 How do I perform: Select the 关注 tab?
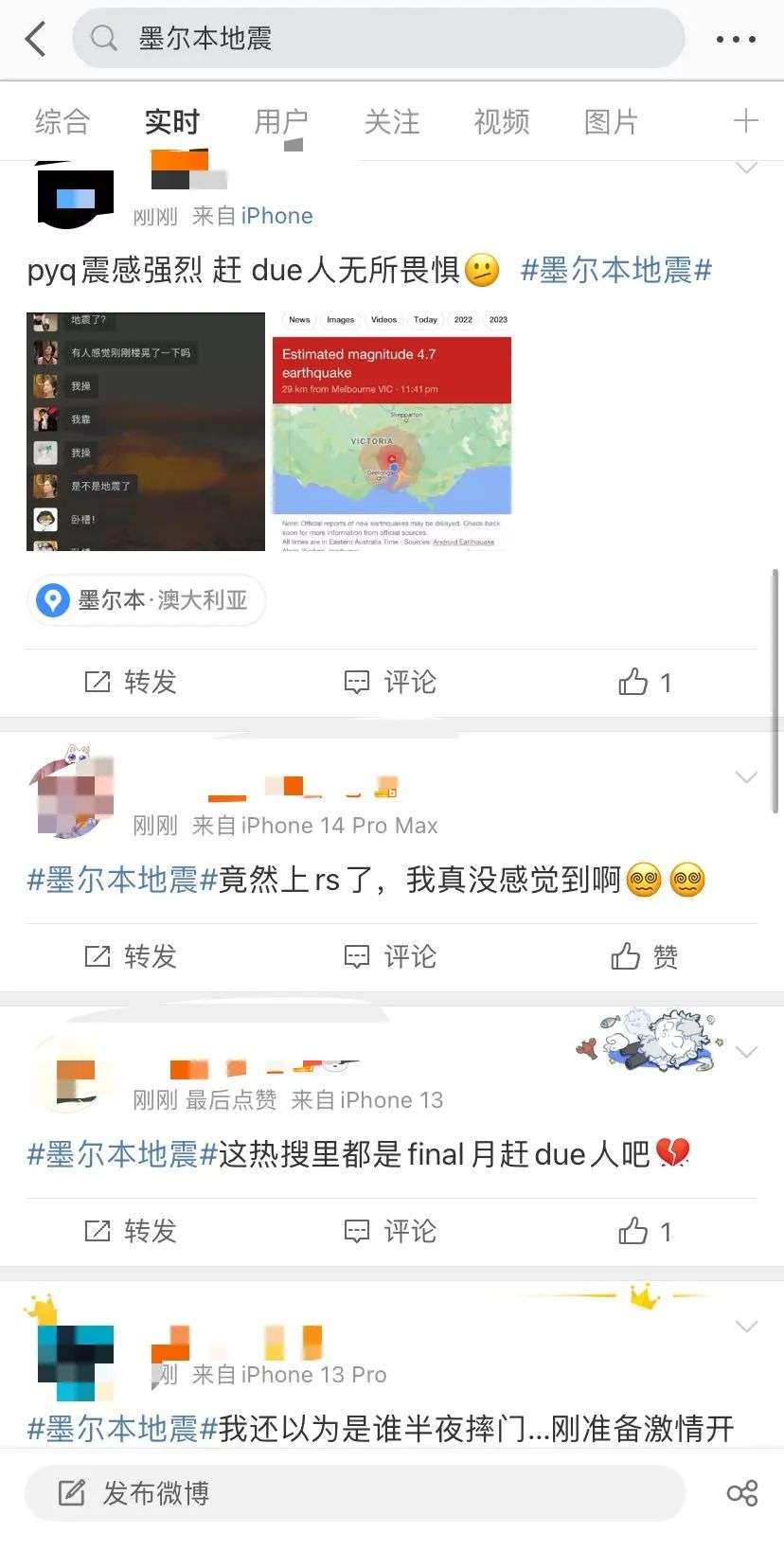coord(391,121)
